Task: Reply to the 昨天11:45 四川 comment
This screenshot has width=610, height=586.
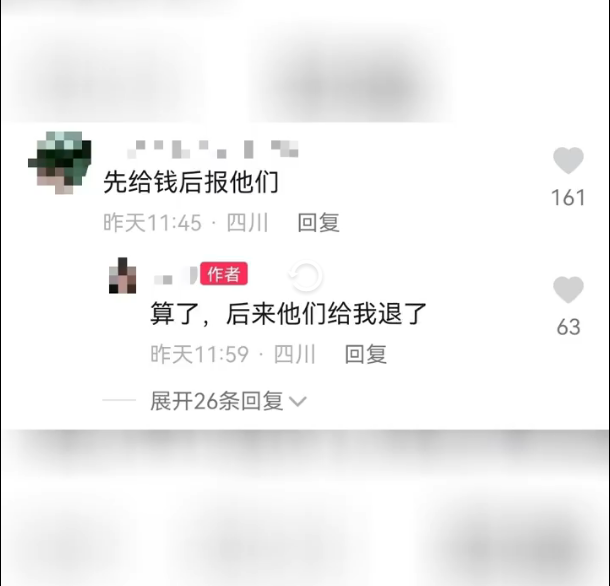Action: [319, 223]
